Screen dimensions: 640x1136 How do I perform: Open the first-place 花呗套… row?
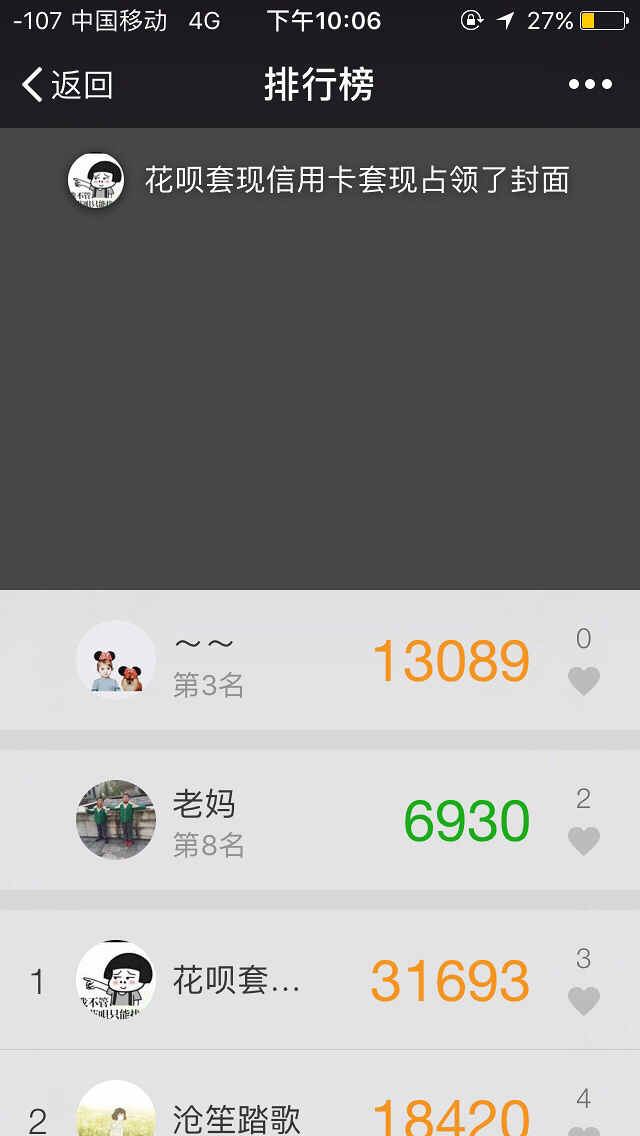click(300, 981)
